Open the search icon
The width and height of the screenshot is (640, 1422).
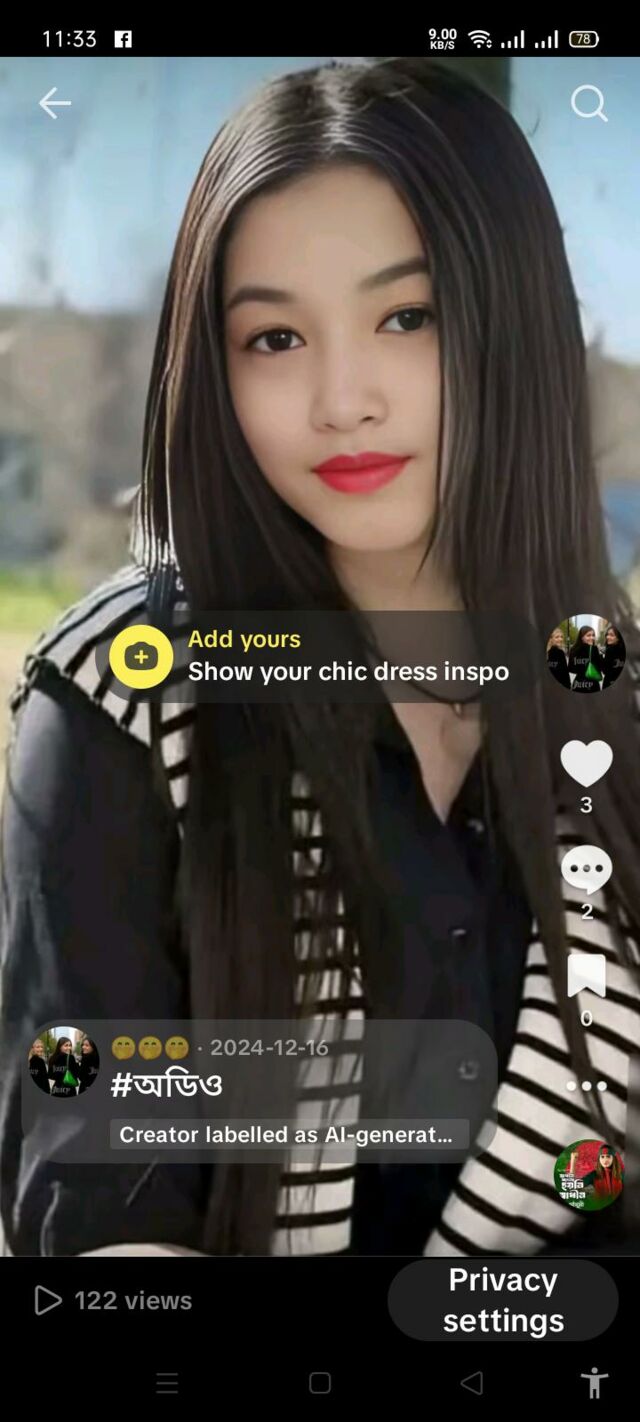[x=589, y=102]
